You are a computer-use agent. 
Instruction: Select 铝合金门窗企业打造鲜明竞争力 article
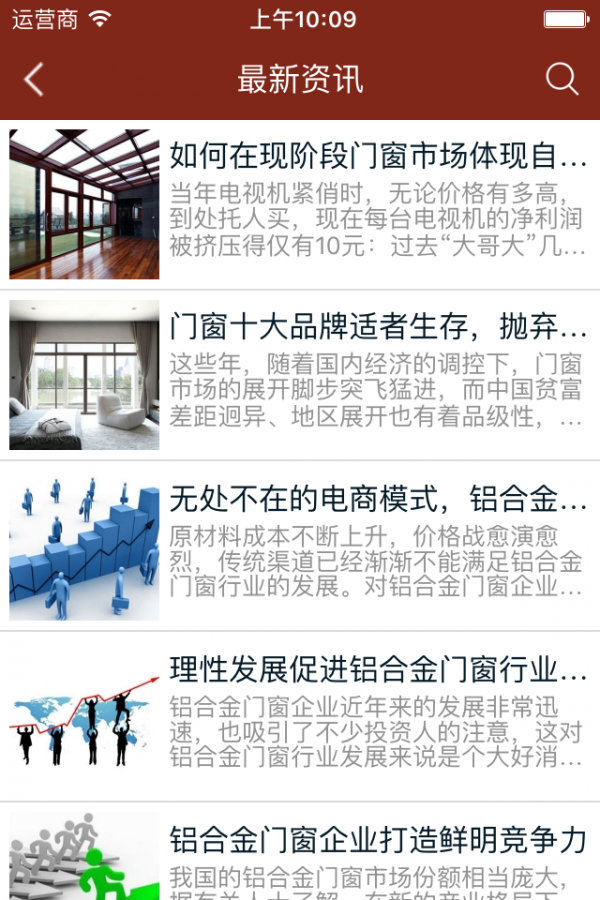point(378,840)
